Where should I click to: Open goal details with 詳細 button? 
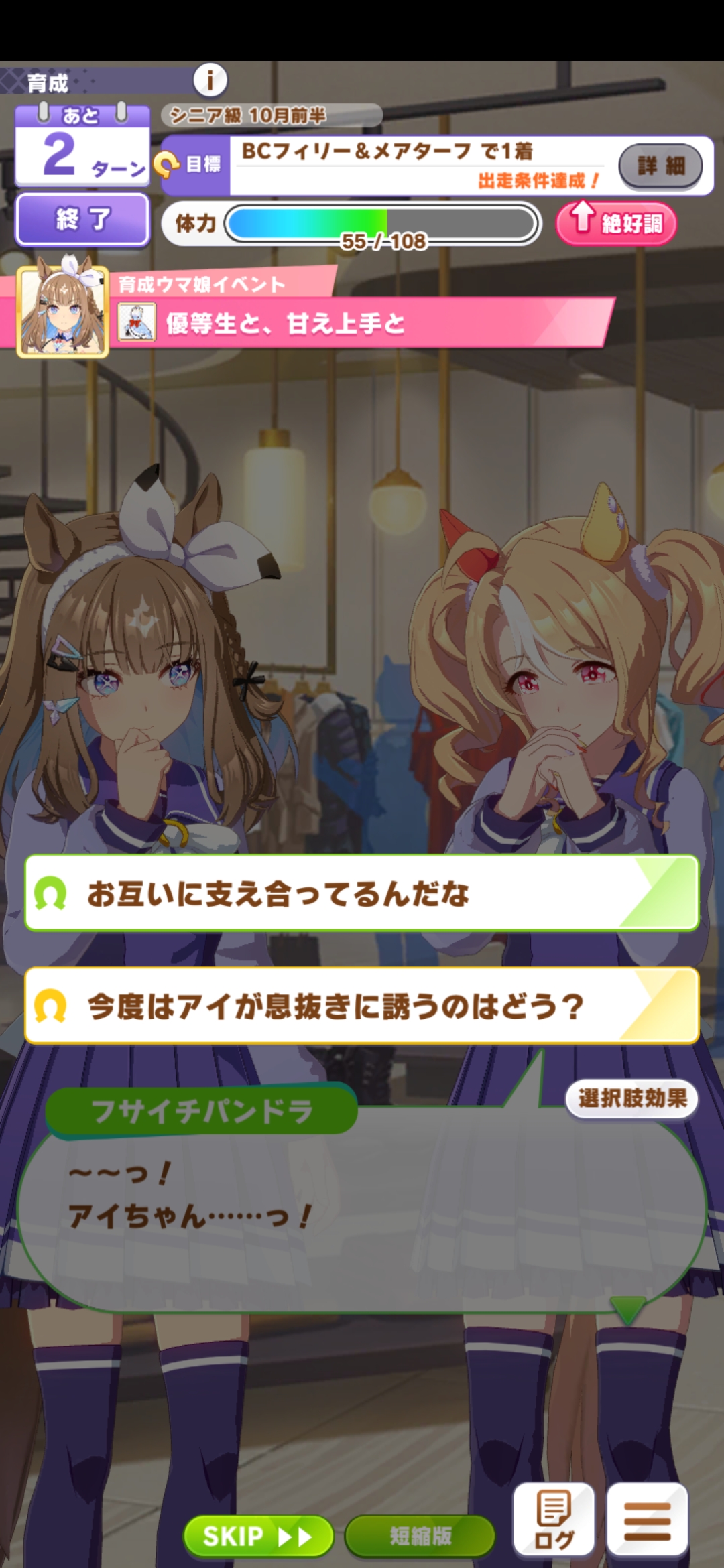(x=660, y=166)
